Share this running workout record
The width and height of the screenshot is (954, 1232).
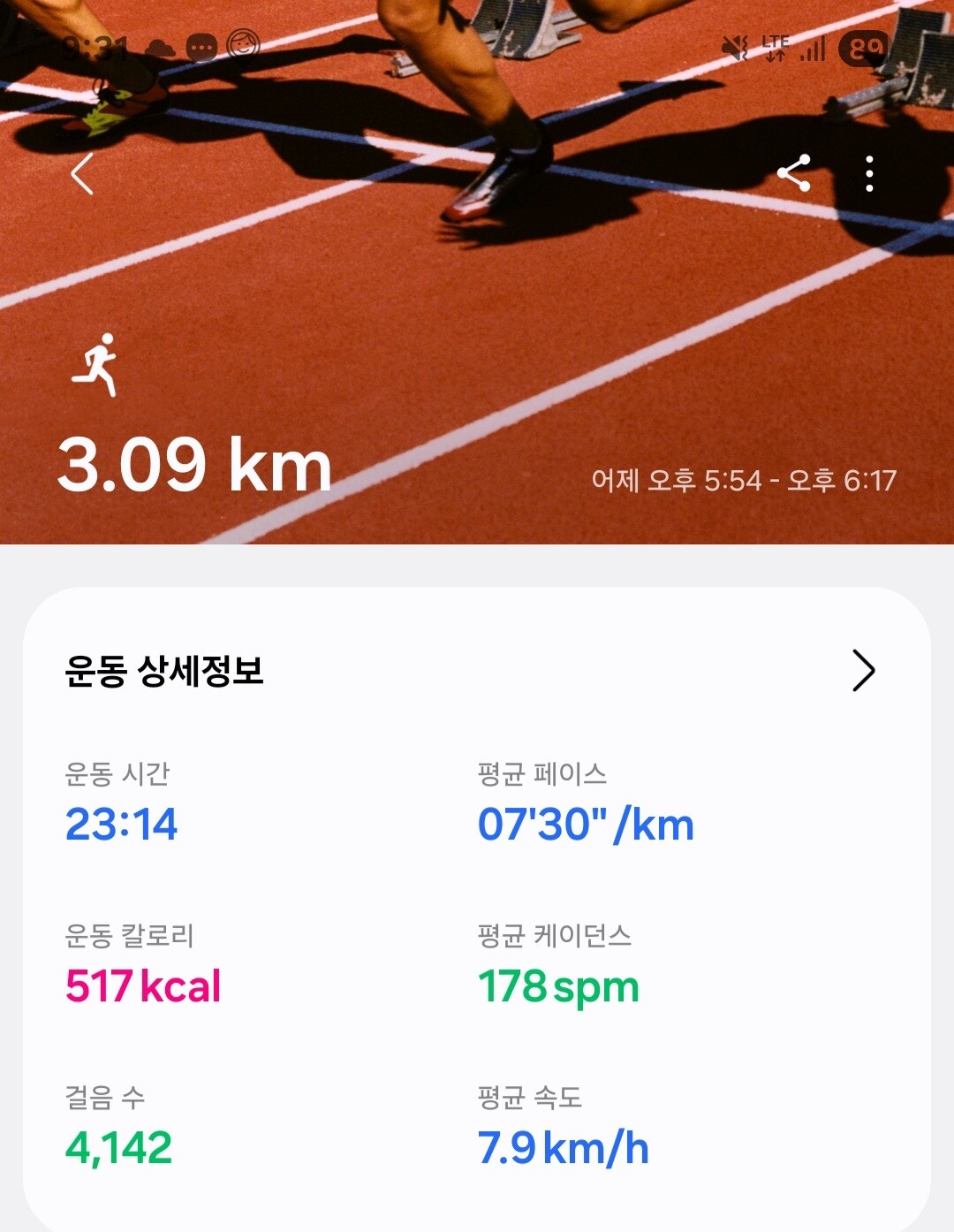pyautogui.click(x=793, y=173)
